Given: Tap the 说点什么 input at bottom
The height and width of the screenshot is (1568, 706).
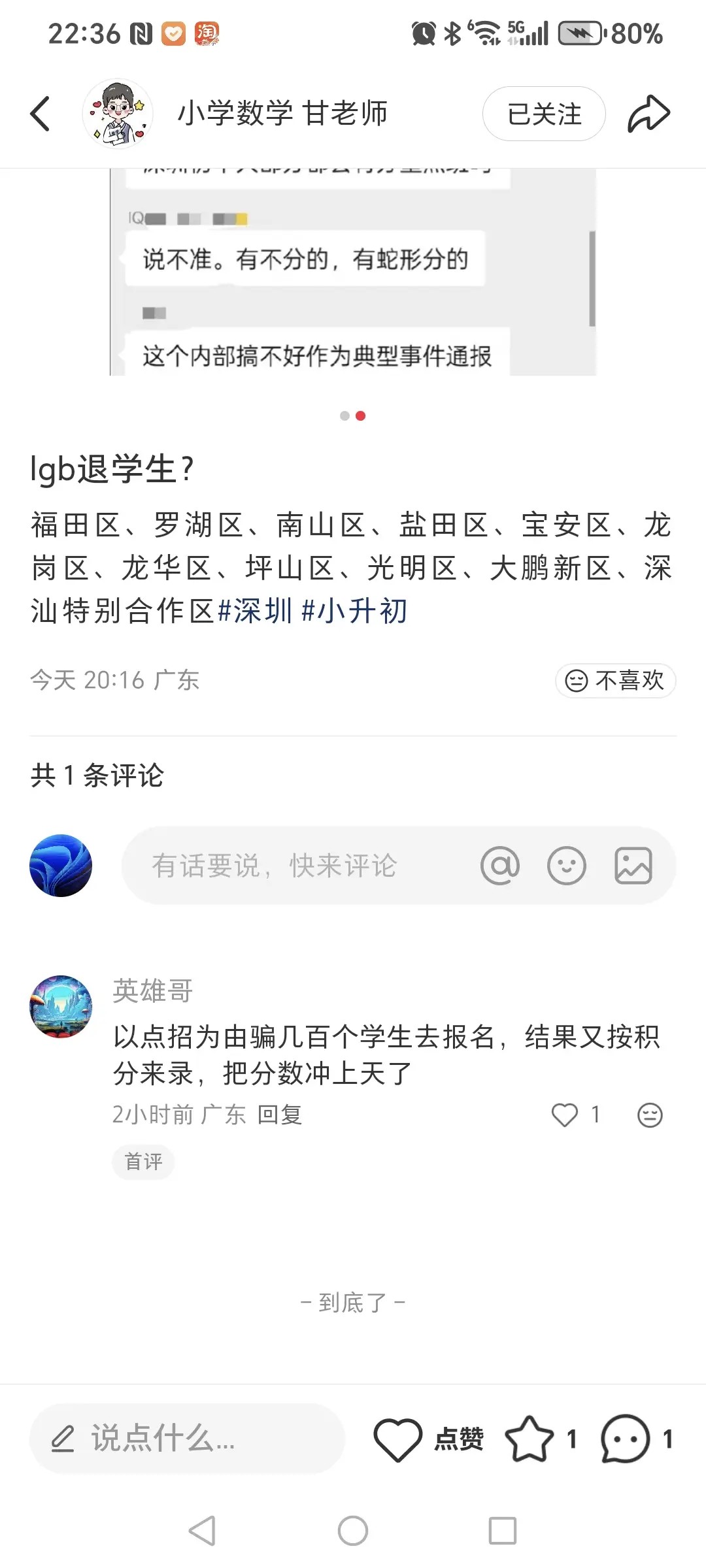Looking at the screenshot, I should pos(186,1439).
